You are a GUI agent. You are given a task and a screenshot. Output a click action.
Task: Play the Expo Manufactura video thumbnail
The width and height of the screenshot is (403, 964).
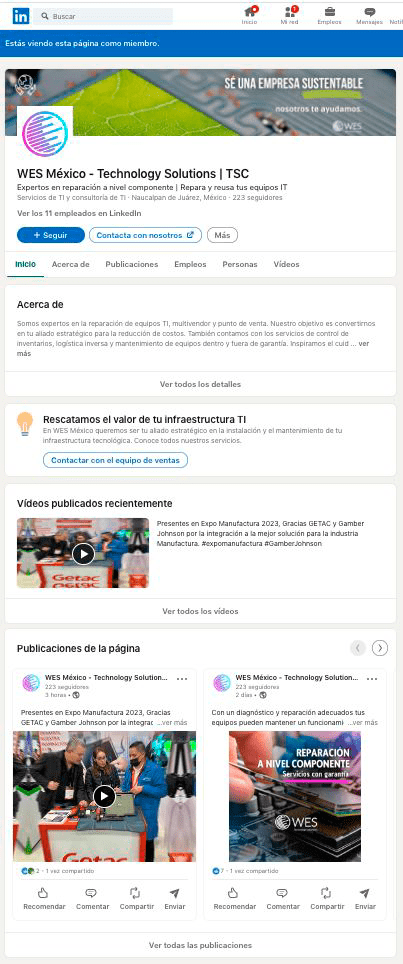[83, 553]
